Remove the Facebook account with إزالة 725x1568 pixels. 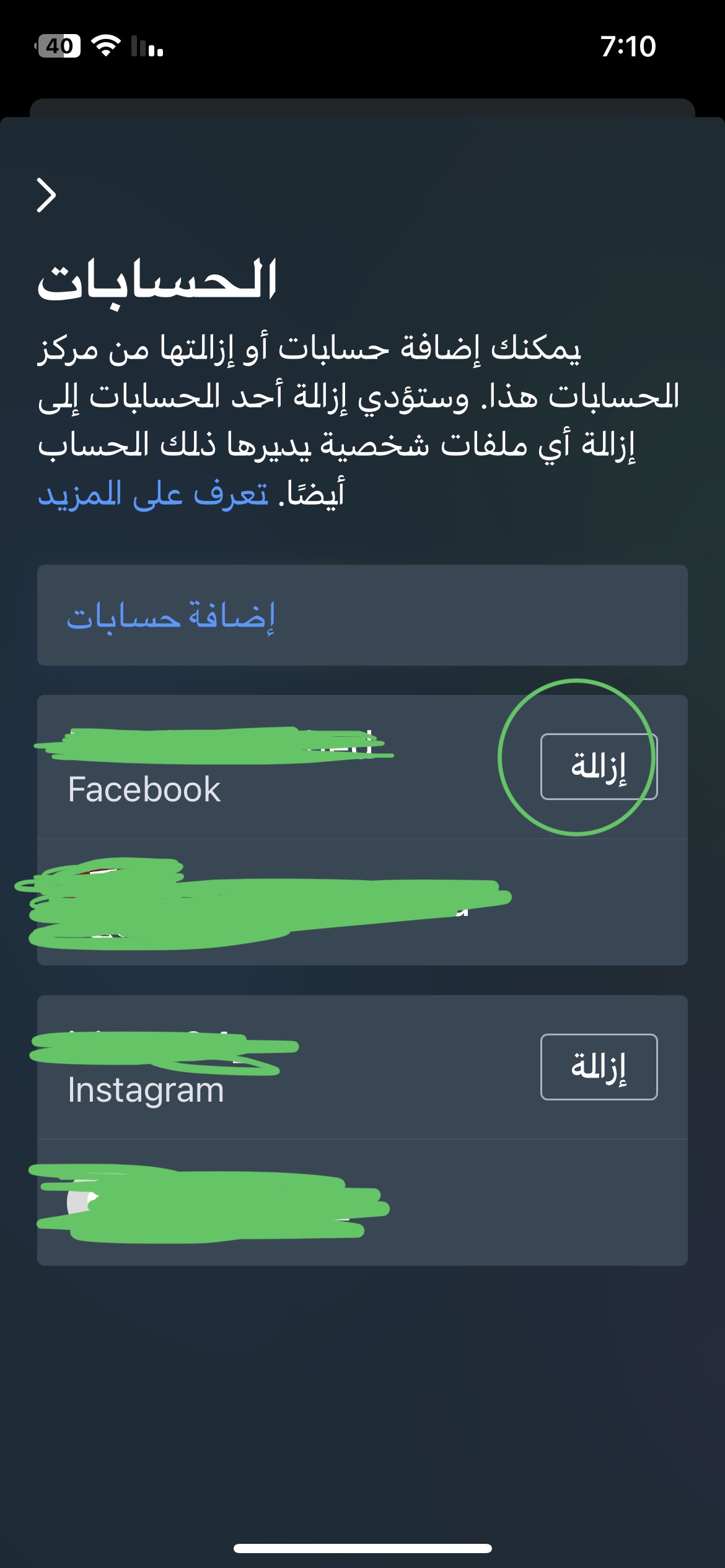pos(599,767)
